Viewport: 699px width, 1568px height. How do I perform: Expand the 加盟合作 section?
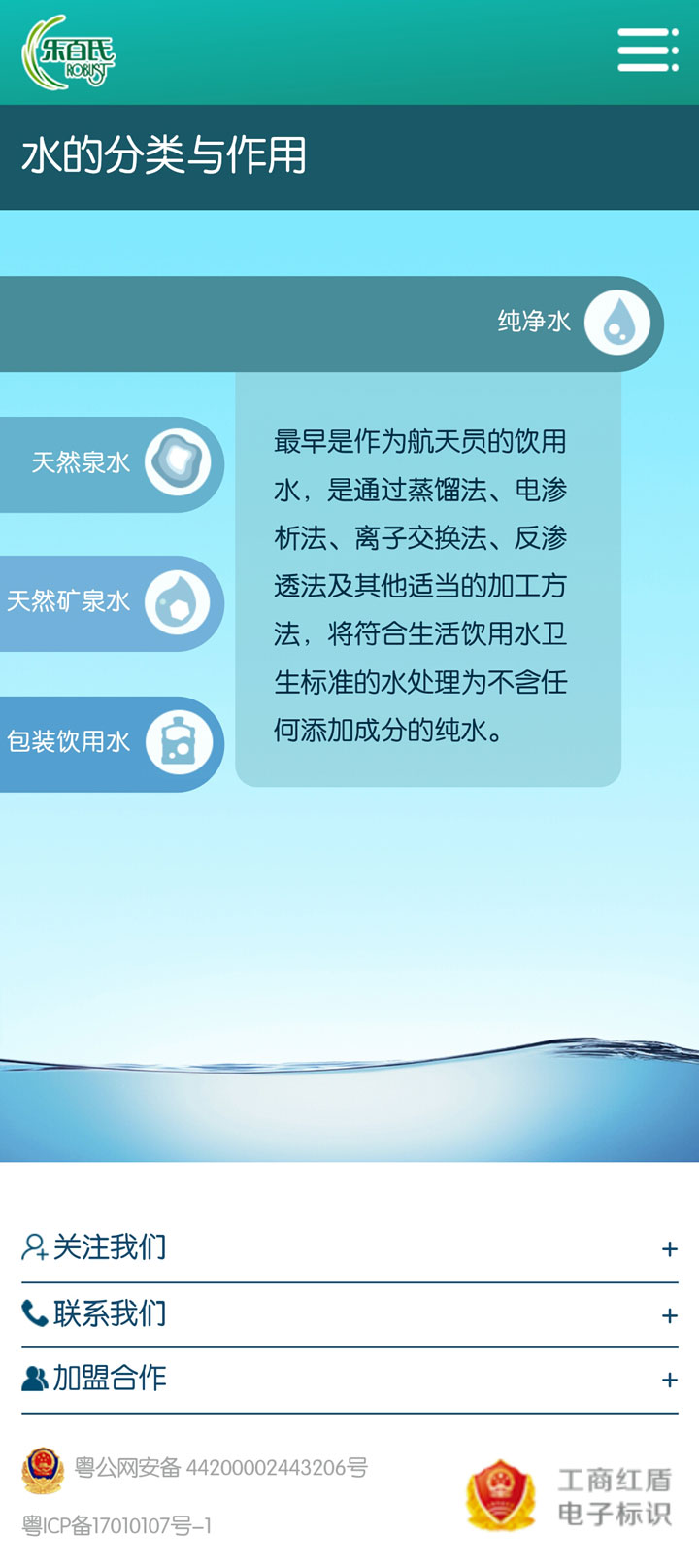[349, 1378]
